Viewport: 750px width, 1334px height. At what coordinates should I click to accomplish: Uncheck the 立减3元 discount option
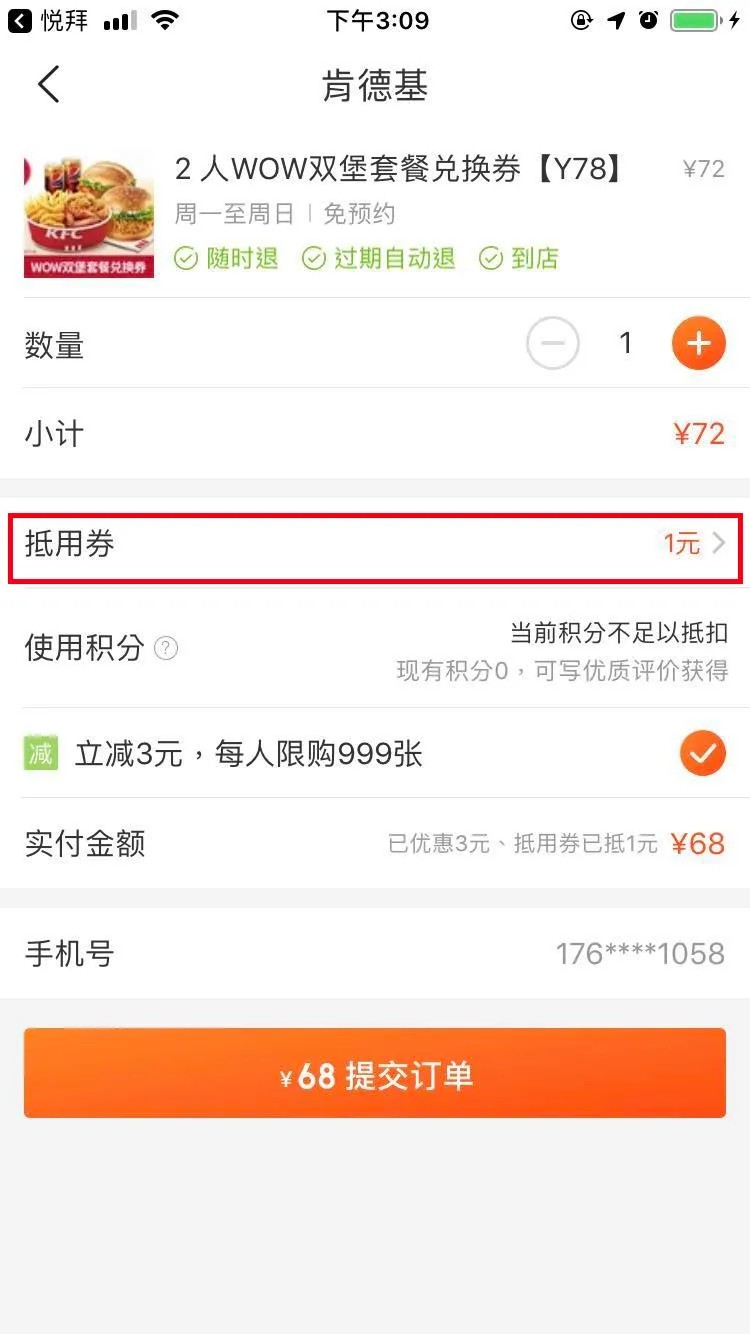702,753
